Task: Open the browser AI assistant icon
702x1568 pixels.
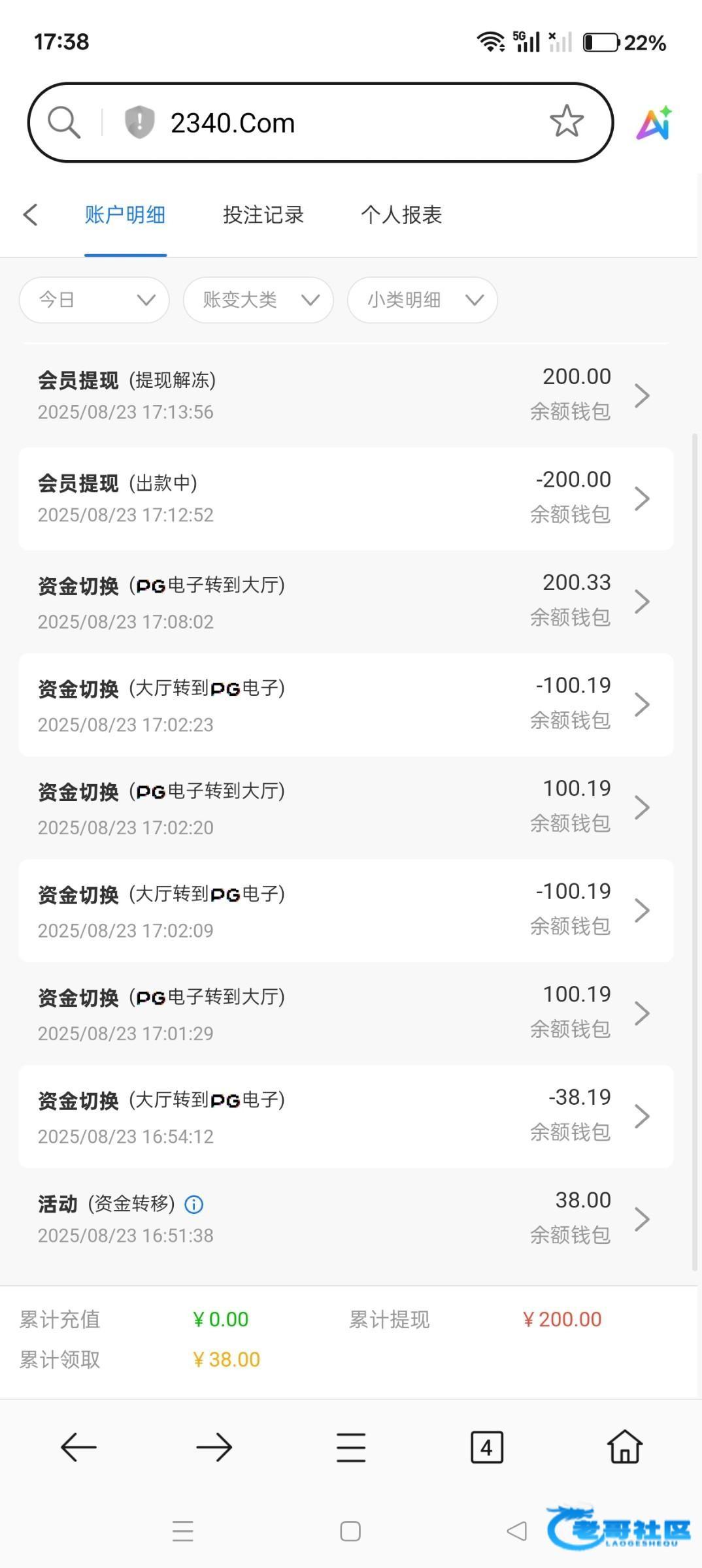Action: [654, 123]
